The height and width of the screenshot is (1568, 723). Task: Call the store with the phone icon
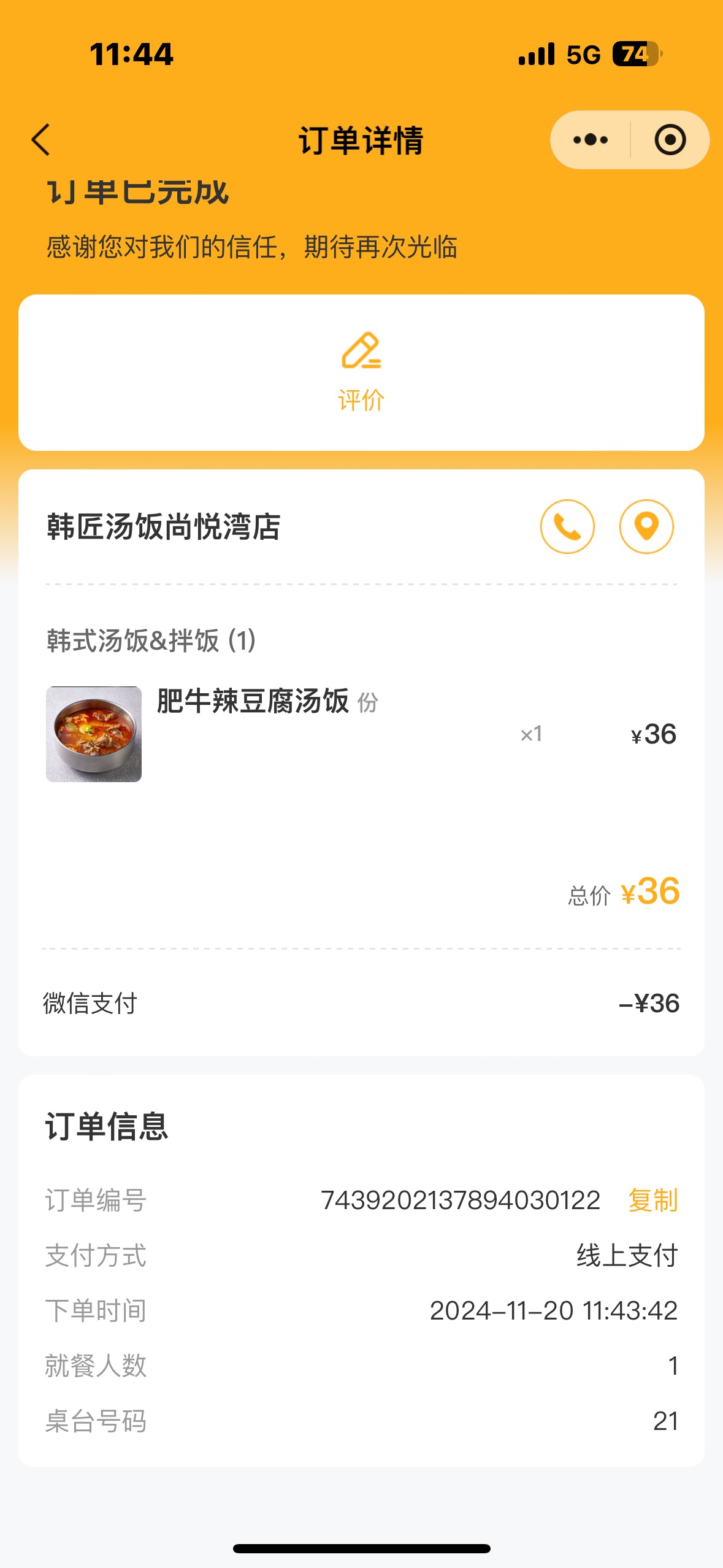pyautogui.click(x=567, y=526)
